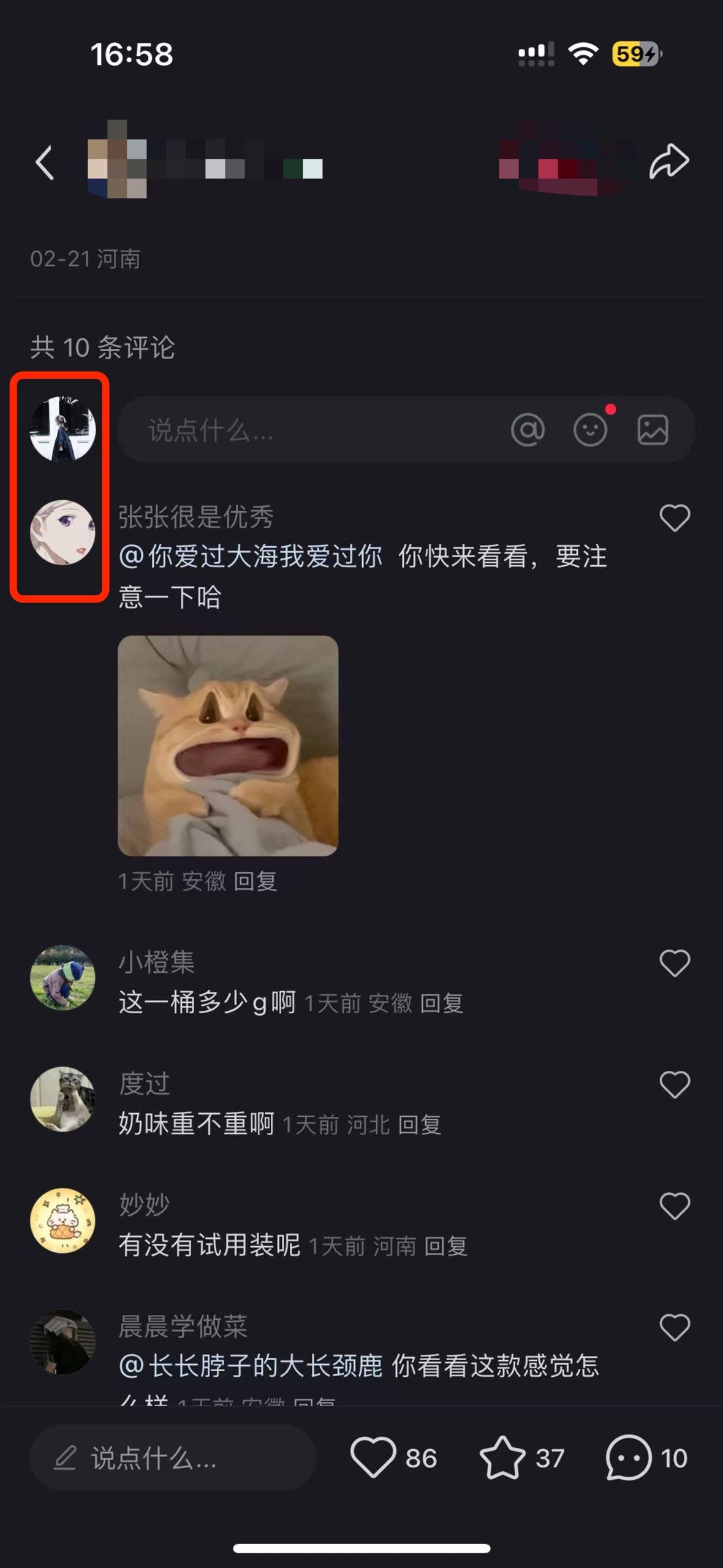The height and width of the screenshot is (1568, 723).
Task: Tap the bottom 说点什么 comment box
Action: (x=173, y=1458)
